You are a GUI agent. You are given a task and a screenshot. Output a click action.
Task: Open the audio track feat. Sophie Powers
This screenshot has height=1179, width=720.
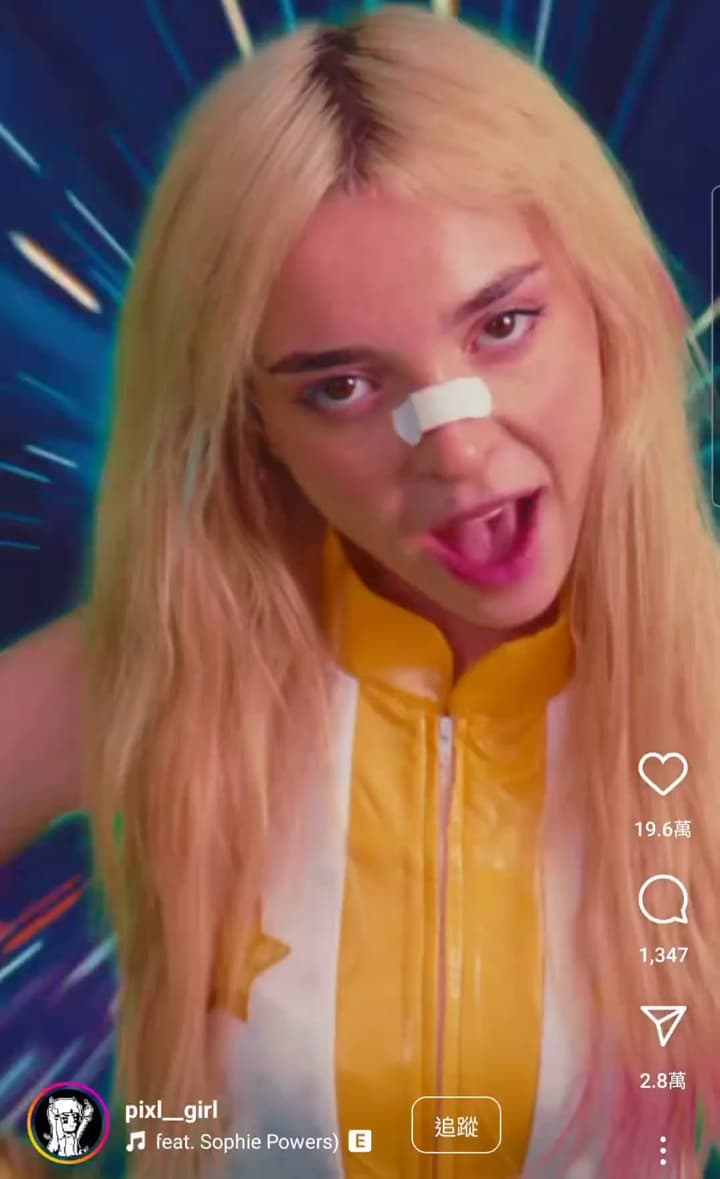(x=245, y=1141)
